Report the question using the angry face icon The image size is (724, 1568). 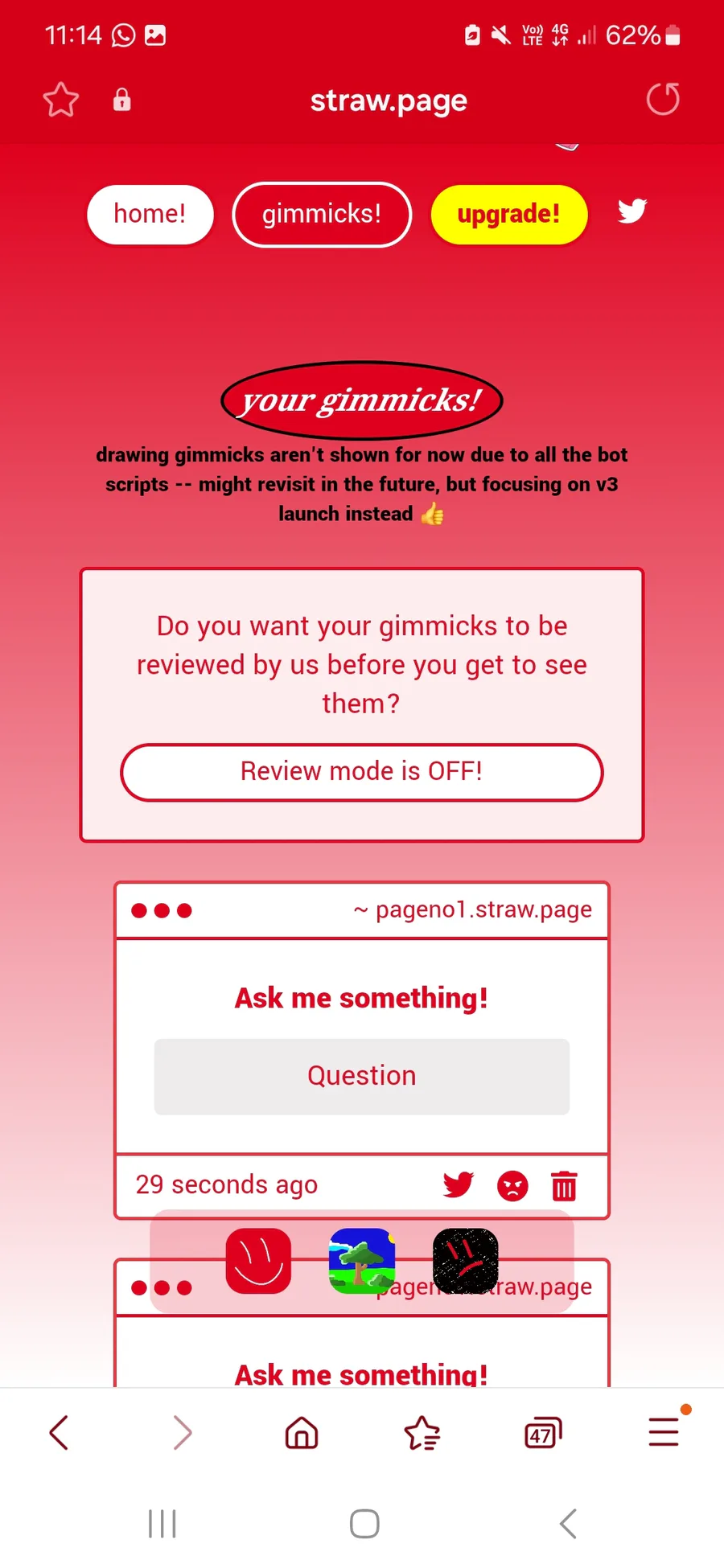point(512,1186)
